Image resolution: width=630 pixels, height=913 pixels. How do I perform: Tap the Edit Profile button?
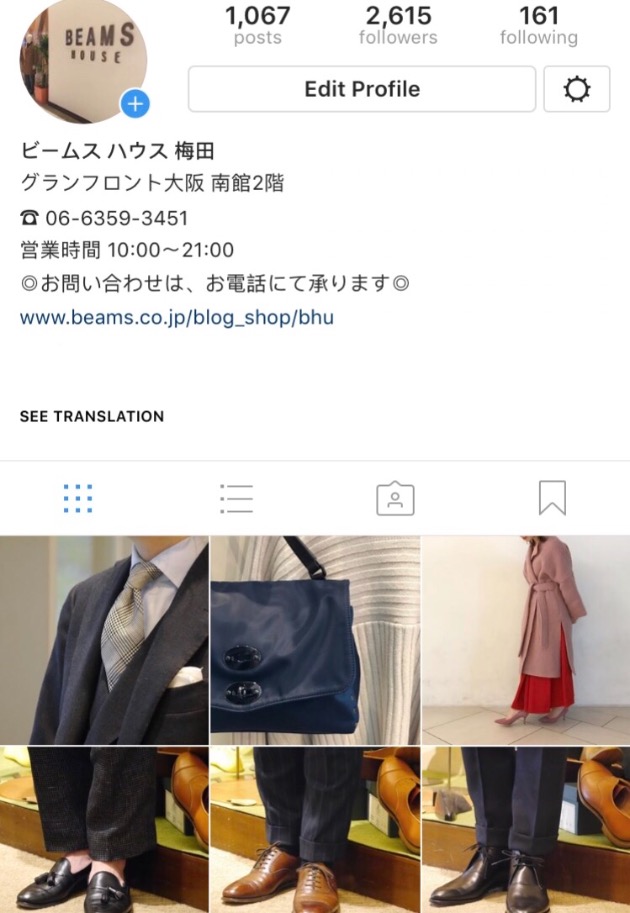[361, 89]
